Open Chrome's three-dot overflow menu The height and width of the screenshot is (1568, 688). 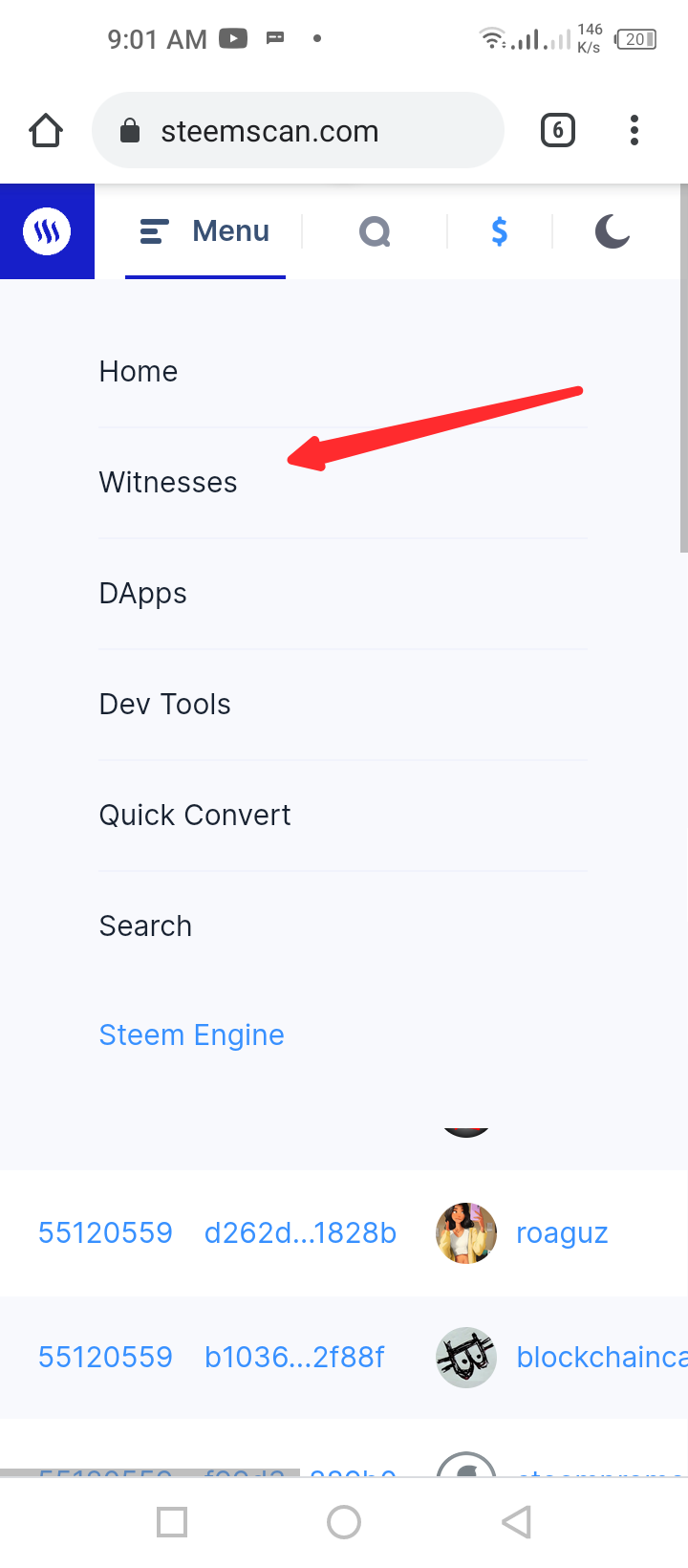pyautogui.click(x=634, y=130)
